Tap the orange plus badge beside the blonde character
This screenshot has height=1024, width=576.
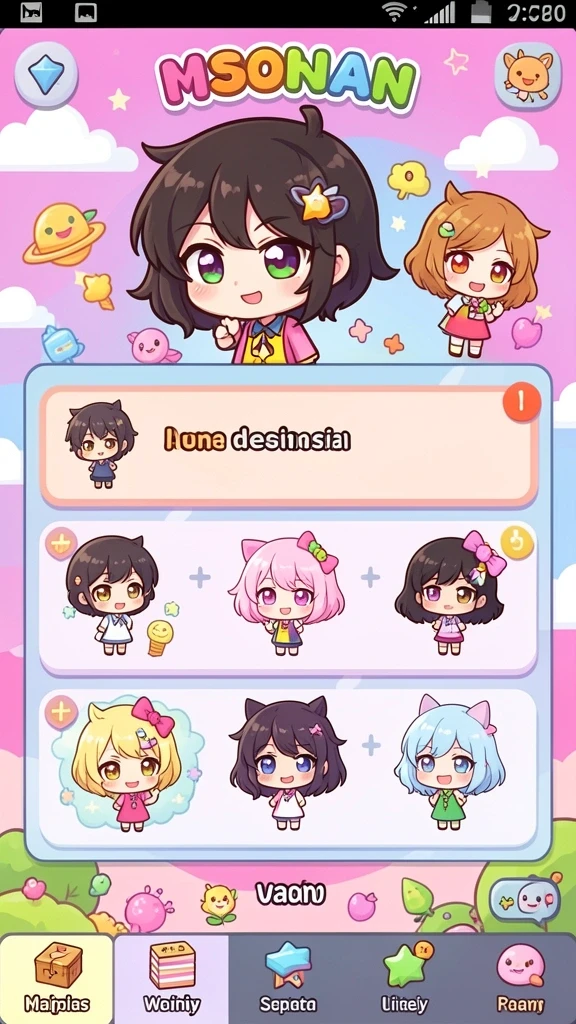[x=61, y=711]
